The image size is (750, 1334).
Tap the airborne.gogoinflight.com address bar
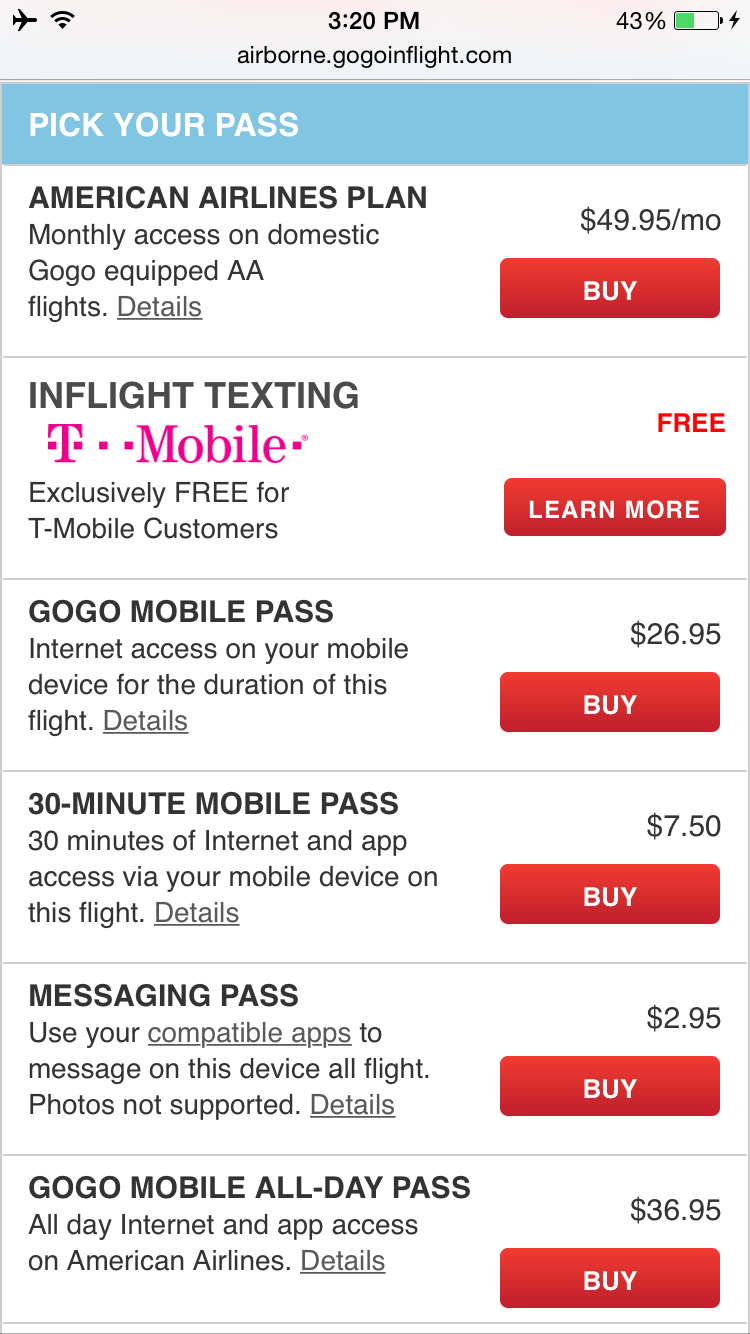375,56
